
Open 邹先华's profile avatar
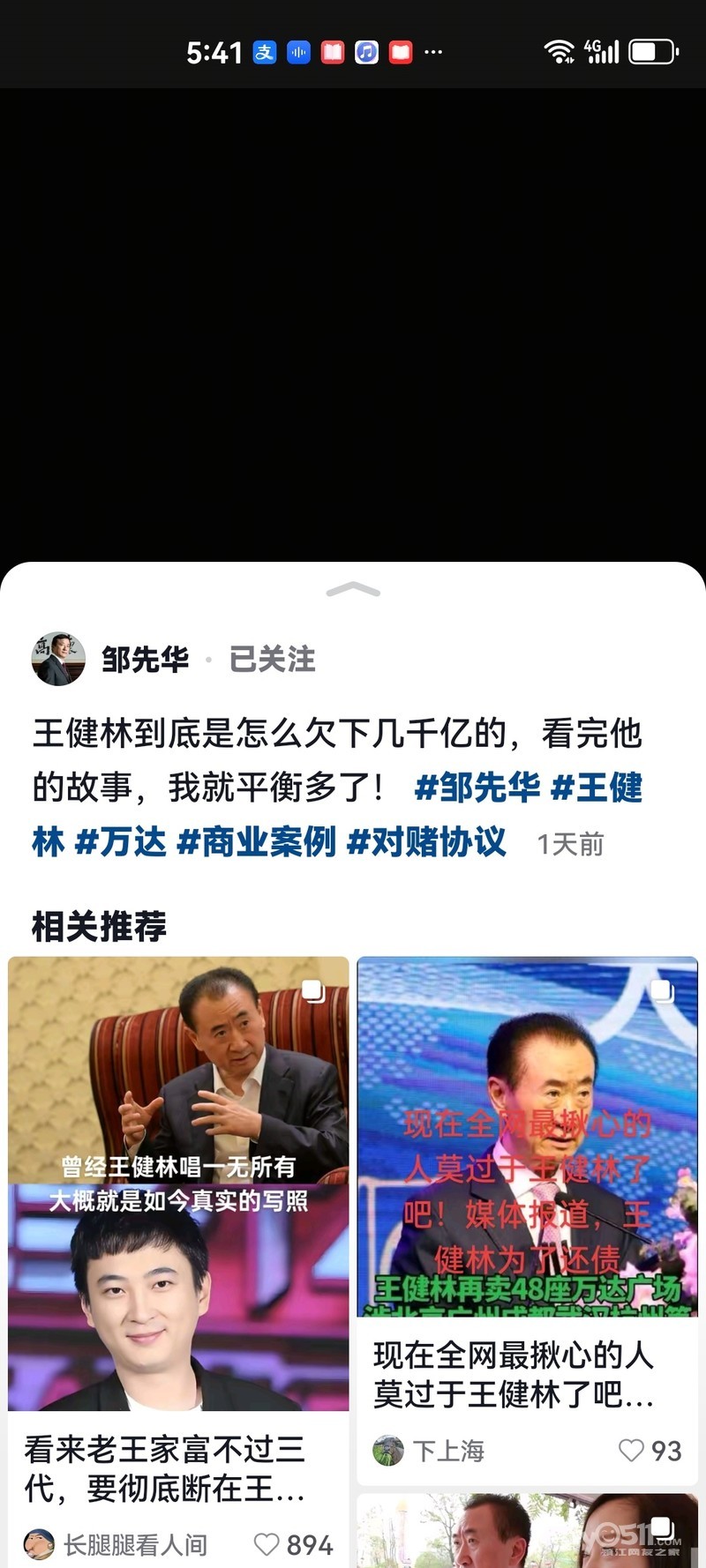(58, 659)
